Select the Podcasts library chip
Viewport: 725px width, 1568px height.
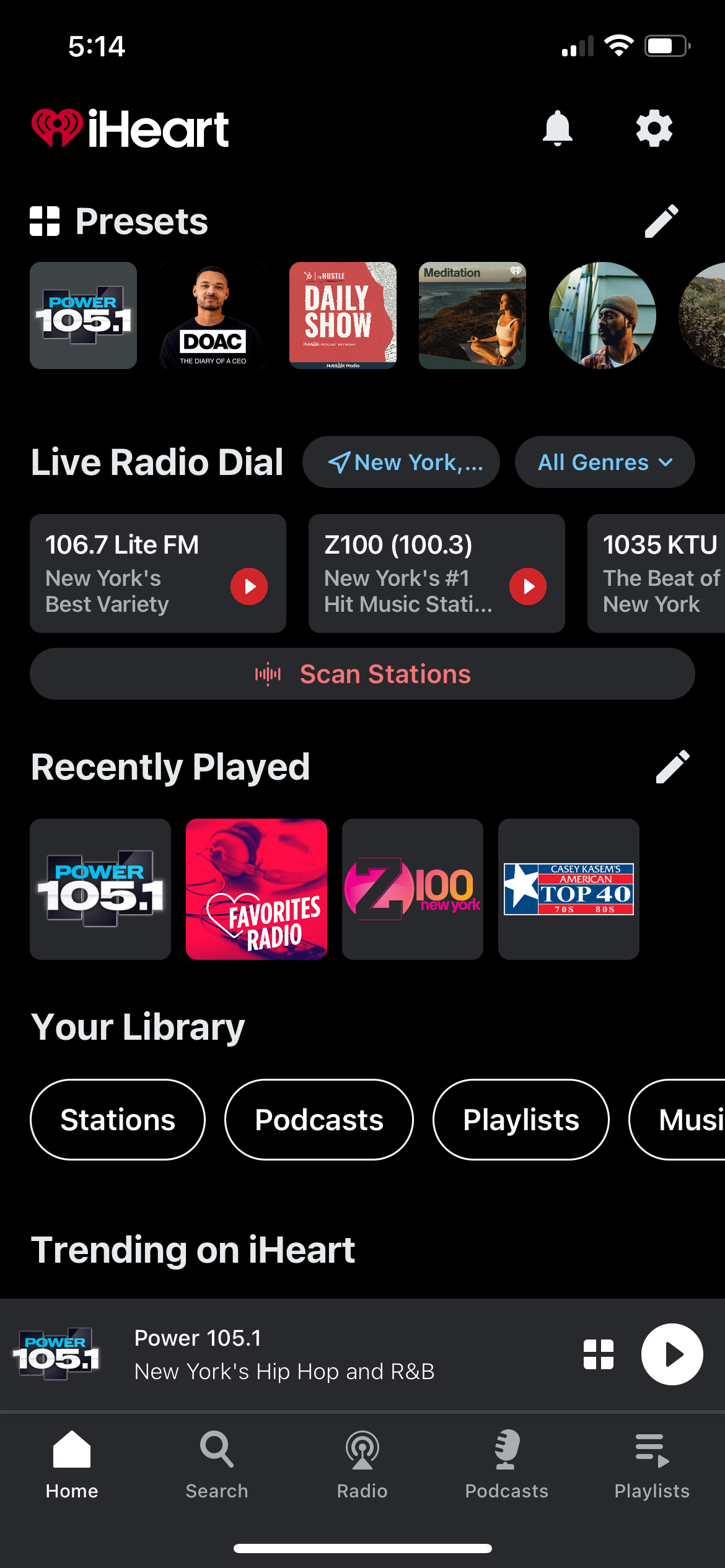pyautogui.click(x=319, y=1120)
